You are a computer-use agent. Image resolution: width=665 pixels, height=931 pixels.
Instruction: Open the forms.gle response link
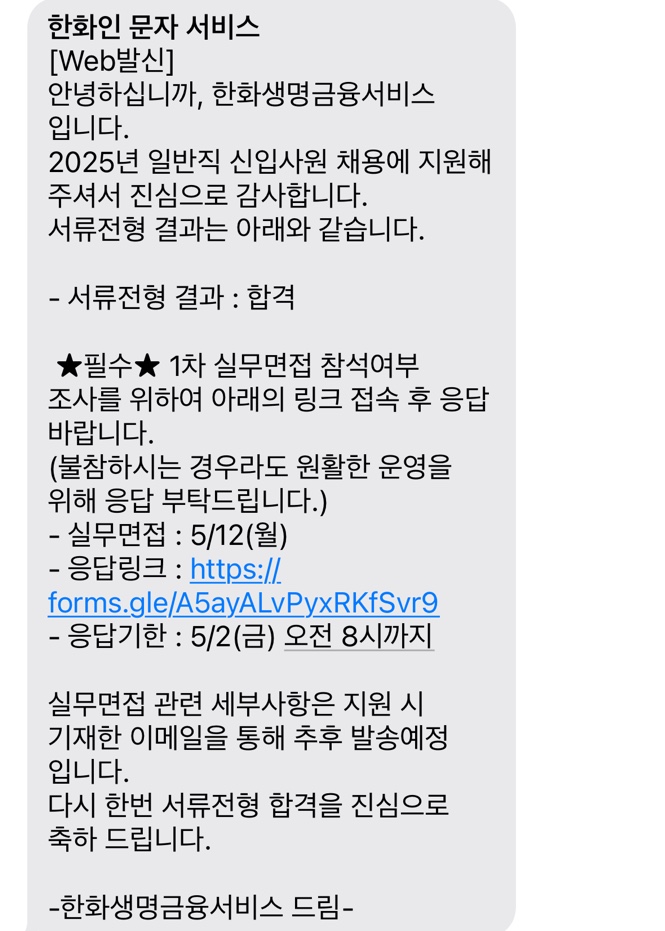[242, 603]
